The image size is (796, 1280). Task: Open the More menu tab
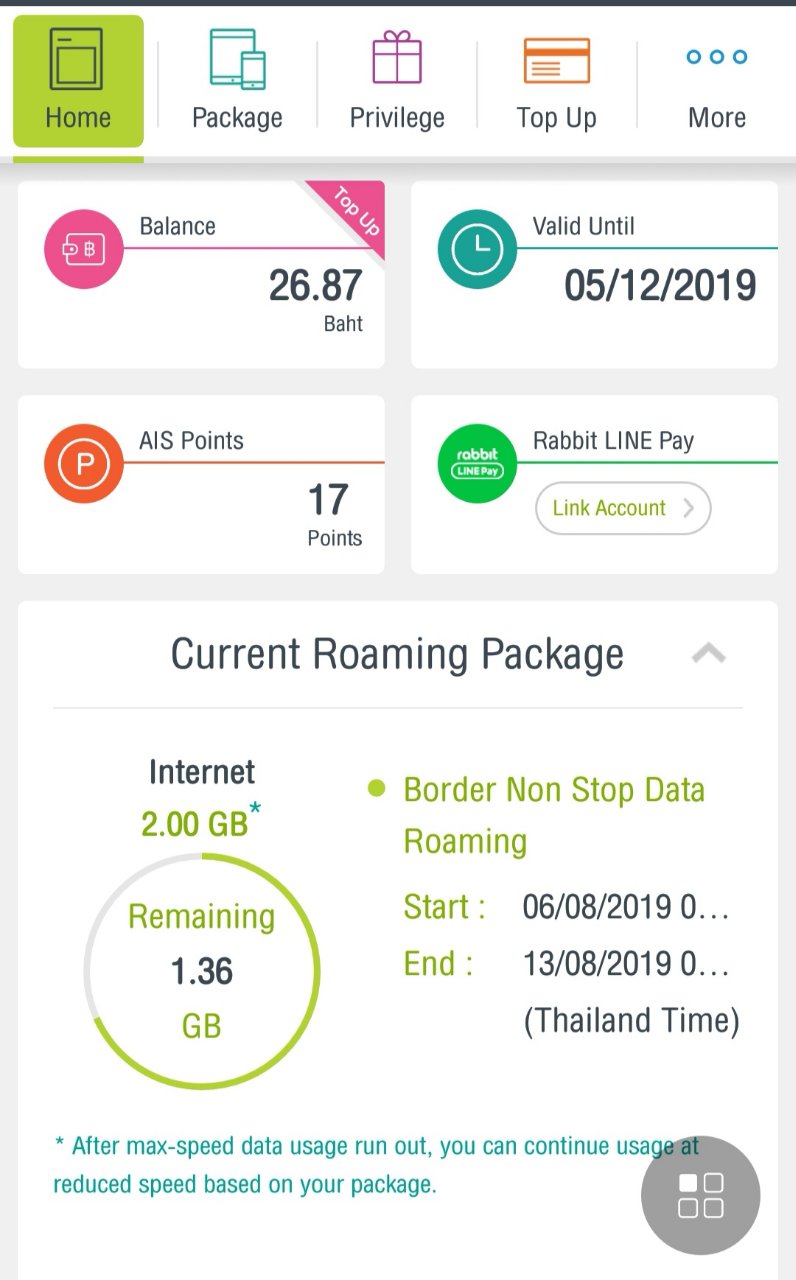[x=717, y=80]
